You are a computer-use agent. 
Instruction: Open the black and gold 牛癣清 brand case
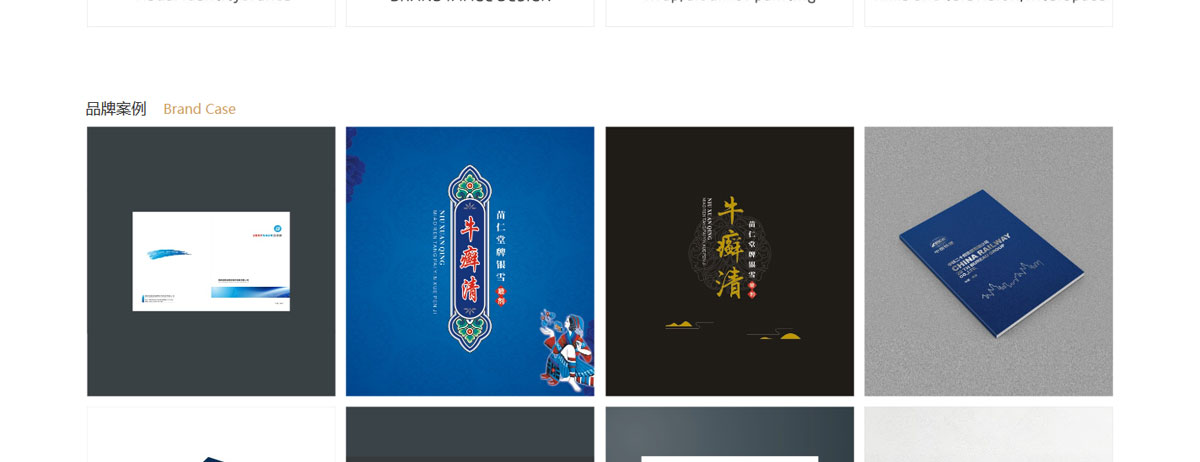(729, 261)
